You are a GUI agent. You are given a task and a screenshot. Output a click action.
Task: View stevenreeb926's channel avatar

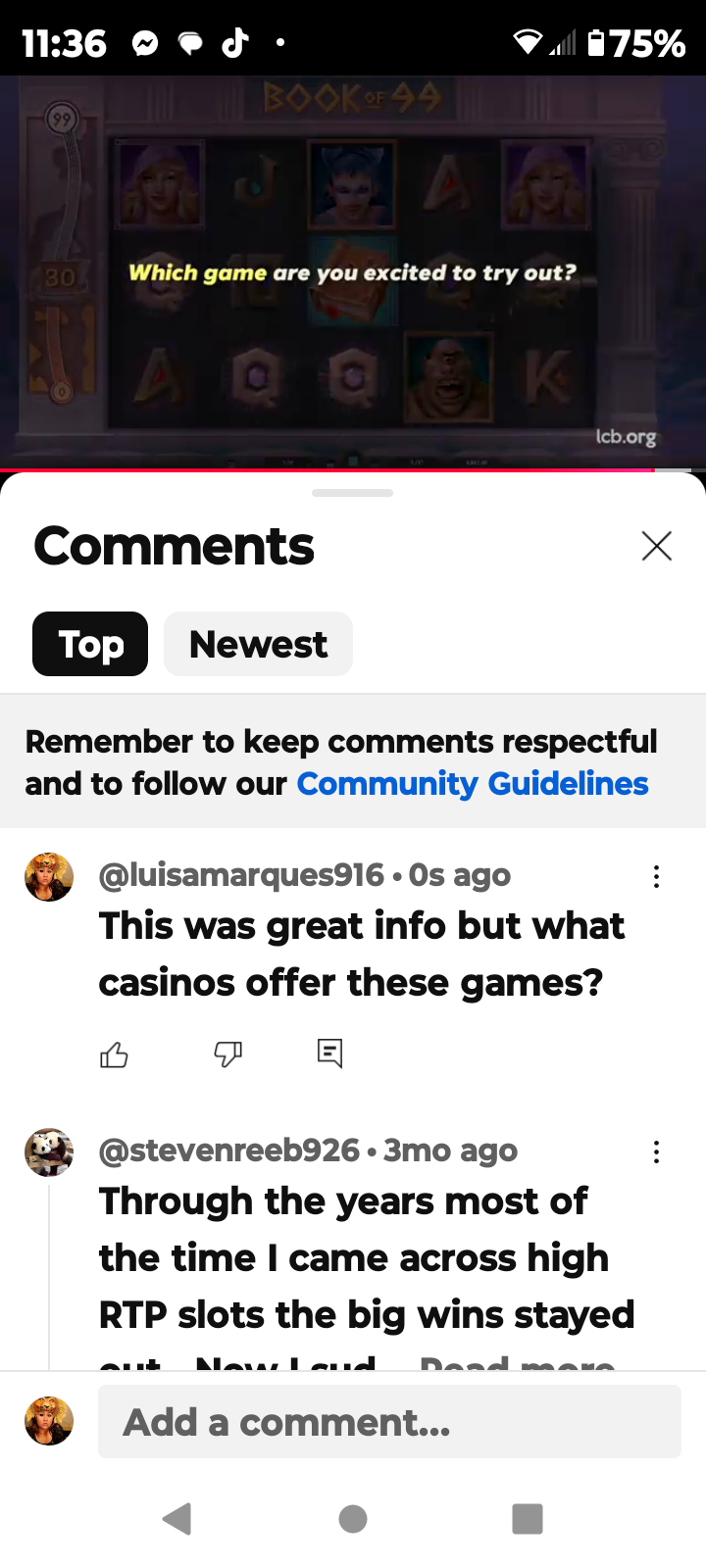[x=49, y=1152]
